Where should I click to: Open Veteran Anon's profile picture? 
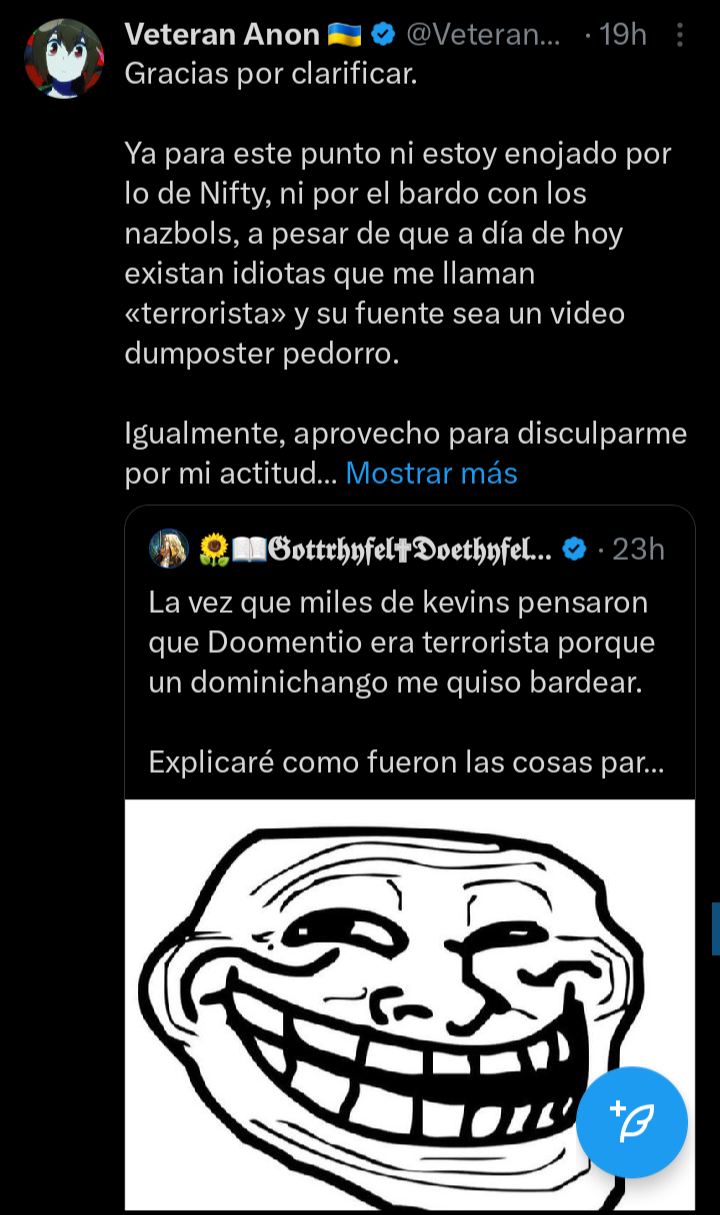click(x=63, y=57)
